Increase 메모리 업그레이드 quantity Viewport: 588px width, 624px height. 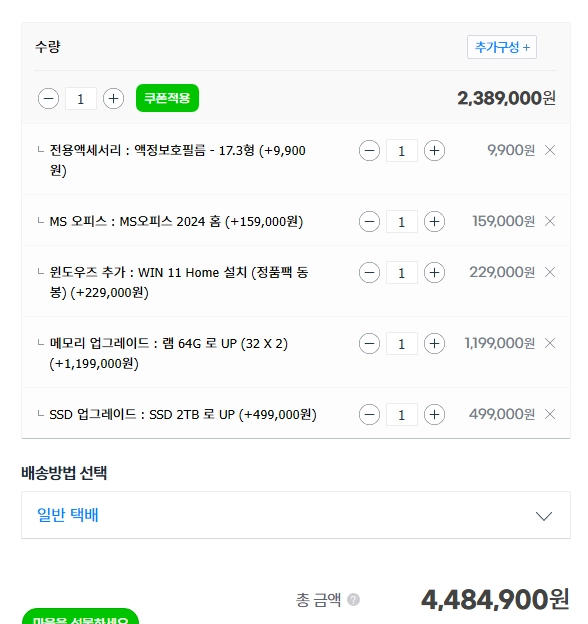pyautogui.click(x=434, y=343)
